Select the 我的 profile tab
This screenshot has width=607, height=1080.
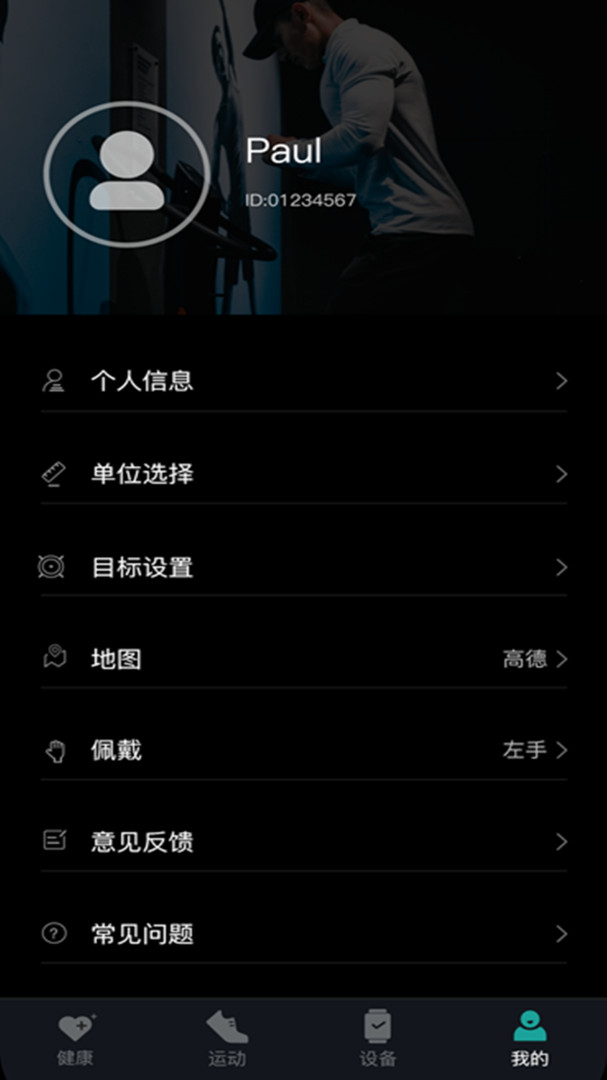pyautogui.click(x=530, y=1039)
